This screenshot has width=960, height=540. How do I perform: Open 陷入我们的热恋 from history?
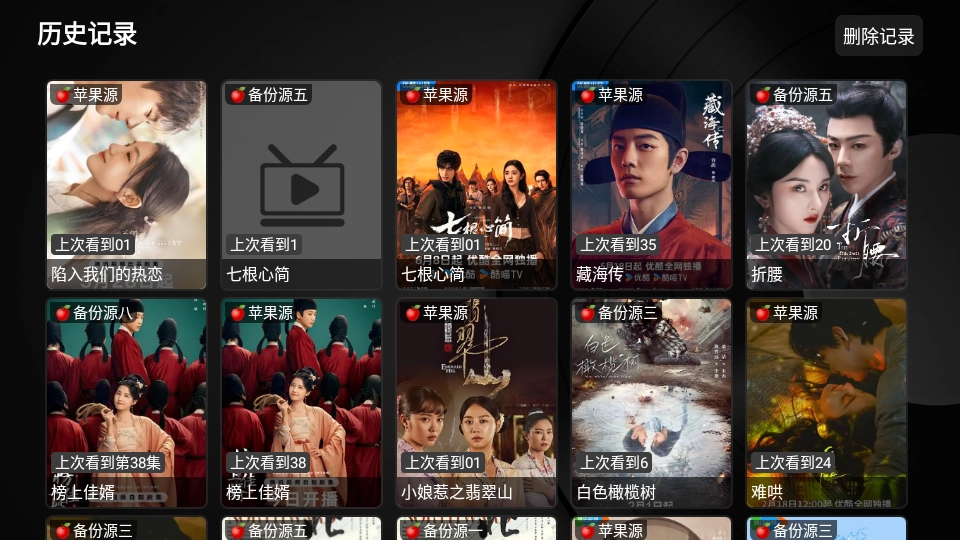coord(126,185)
